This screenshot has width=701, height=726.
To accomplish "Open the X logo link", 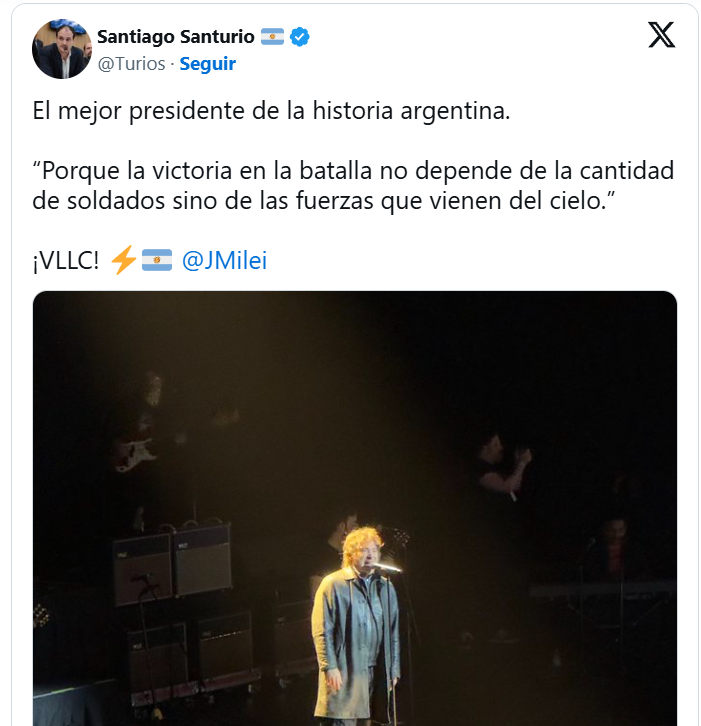I will coord(661,35).
